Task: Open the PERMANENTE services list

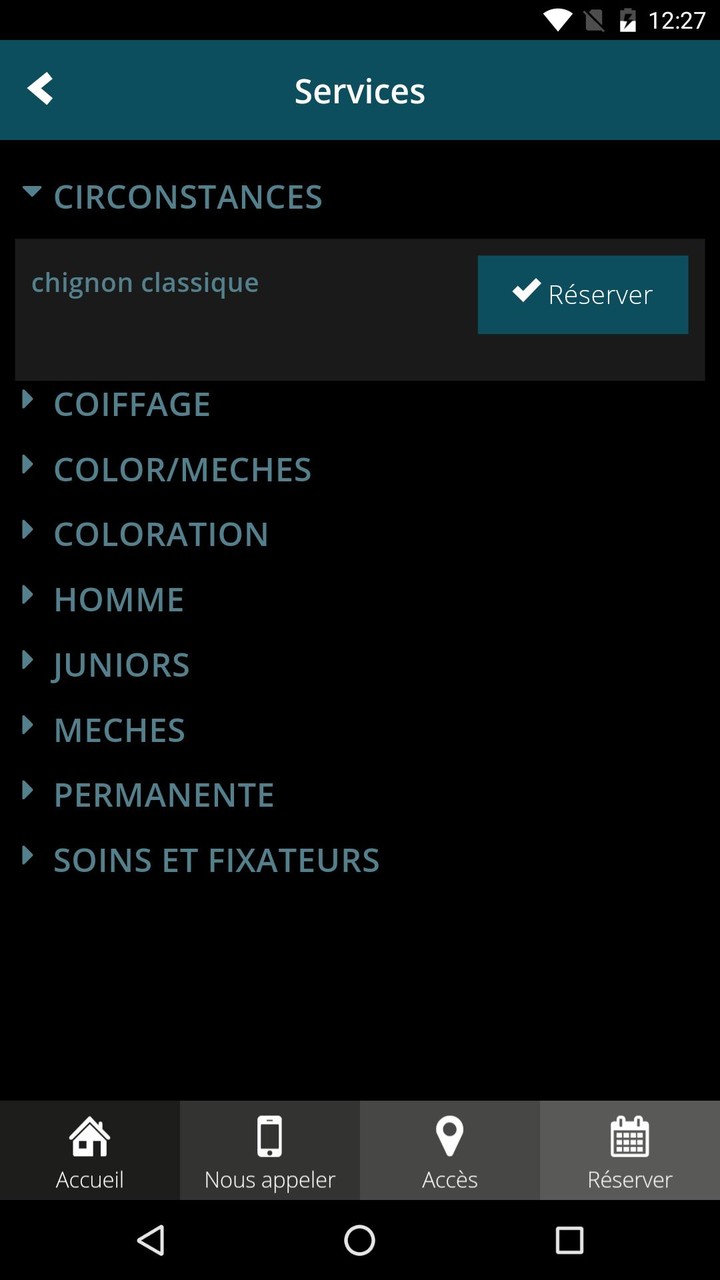Action: 163,795
